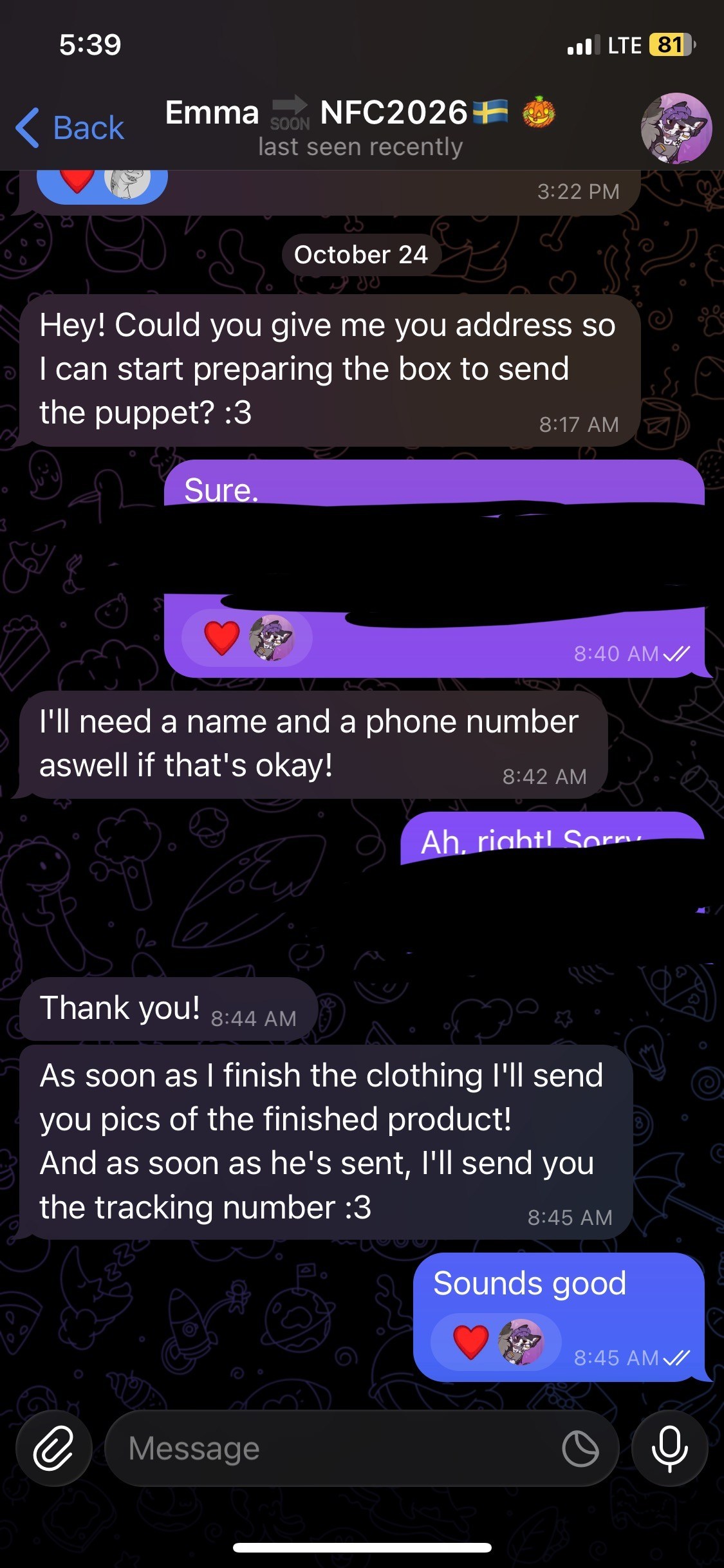Screen dimensions: 724x1568
Task: Go back to the chat list
Action: click(70, 127)
